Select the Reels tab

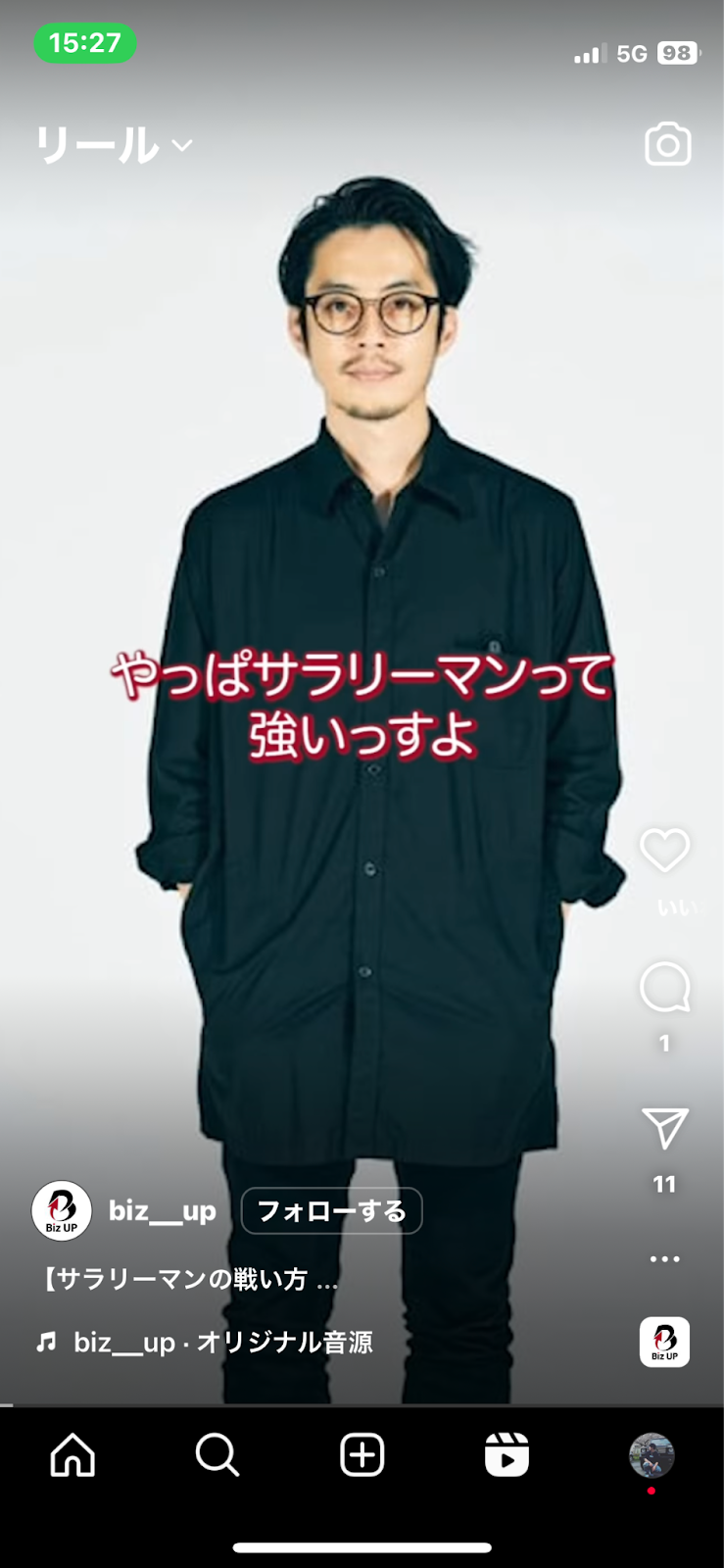tap(507, 1454)
